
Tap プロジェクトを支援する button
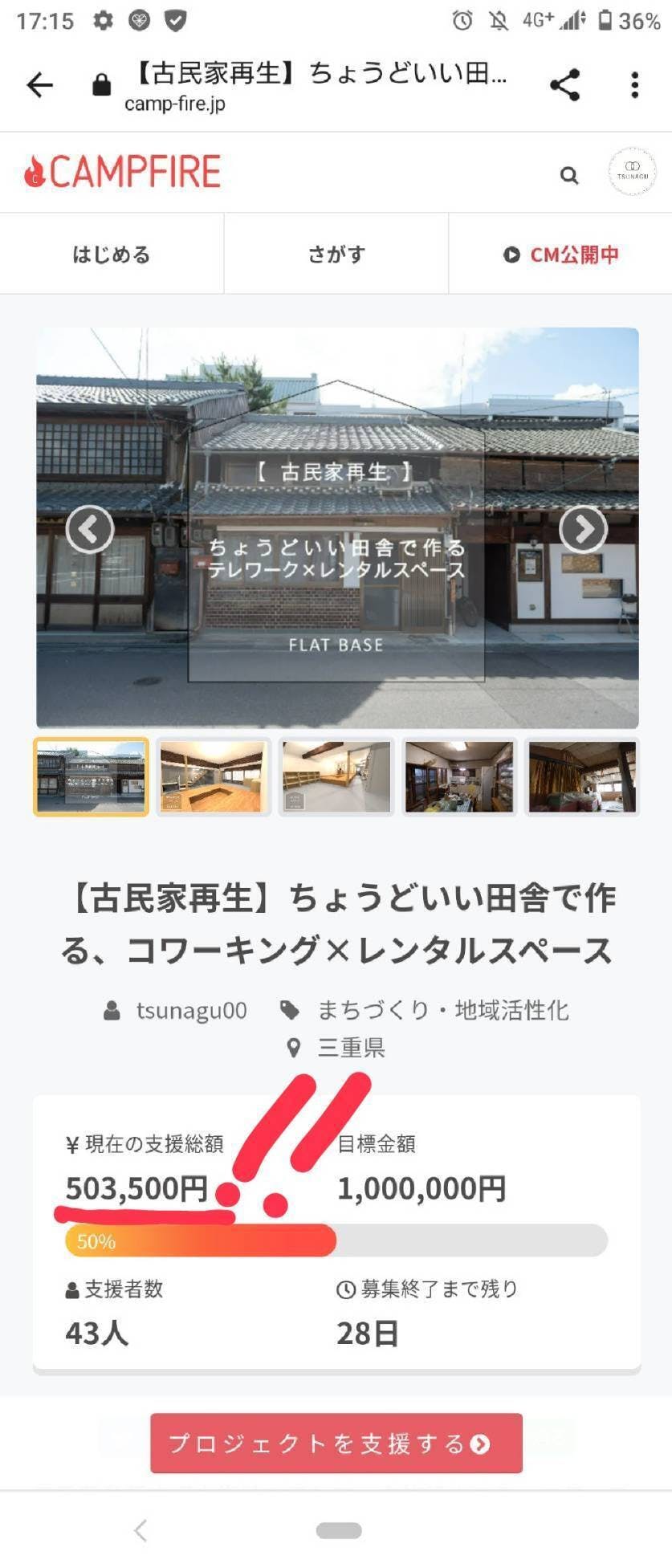[x=336, y=1444]
